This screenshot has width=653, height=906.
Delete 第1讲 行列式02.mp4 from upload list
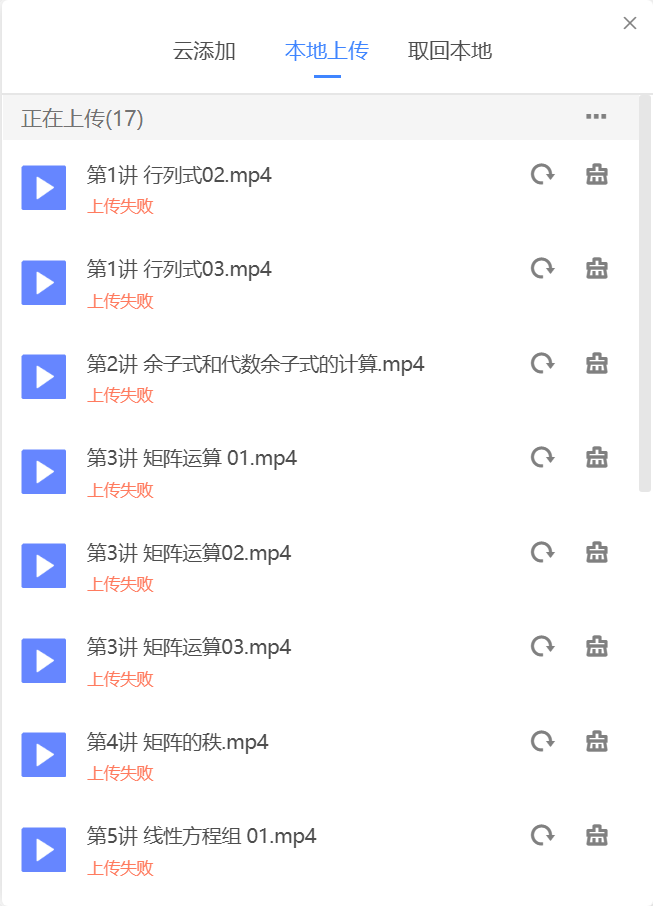[x=597, y=175]
